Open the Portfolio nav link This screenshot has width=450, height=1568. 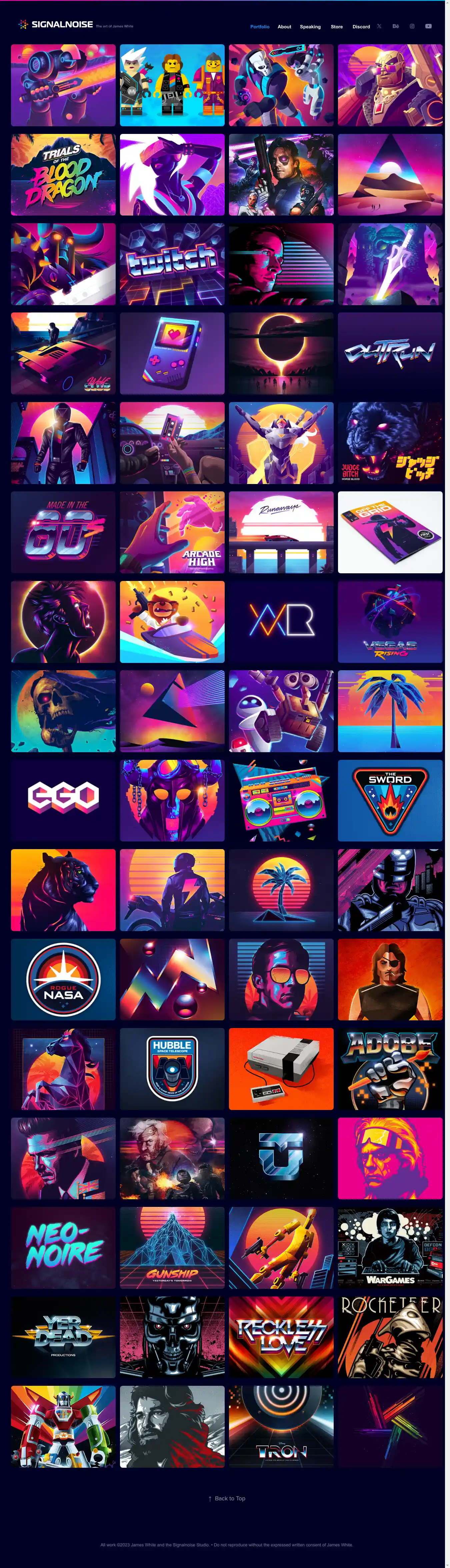pos(259,27)
